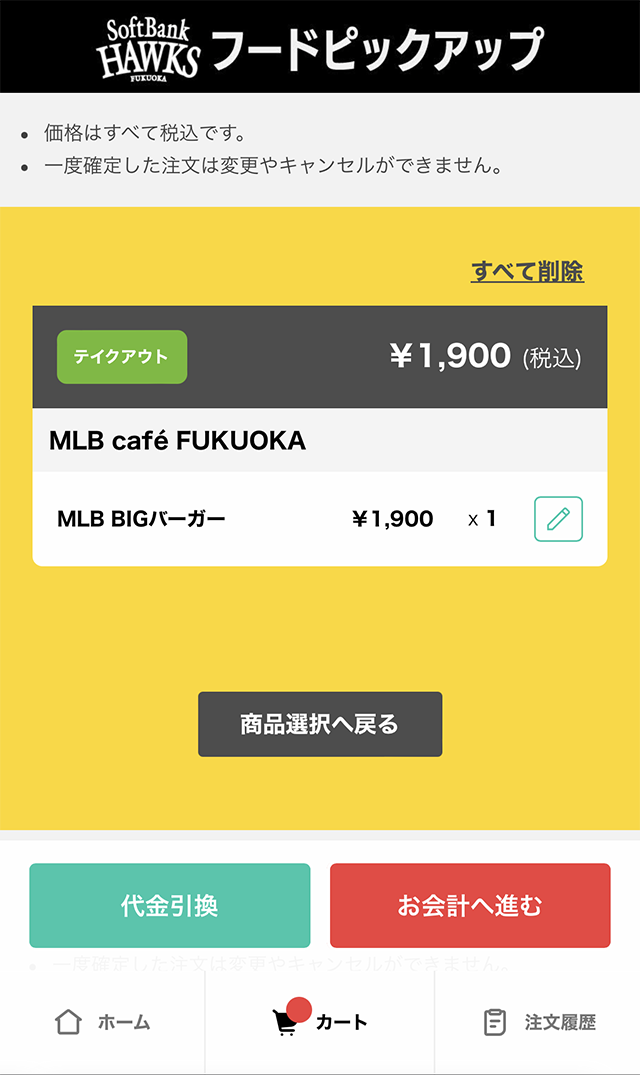Image resolution: width=640 pixels, height=1075 pixels.
Task: Go back via 商品選択へ戻る
Action: [x=320, y=724]
